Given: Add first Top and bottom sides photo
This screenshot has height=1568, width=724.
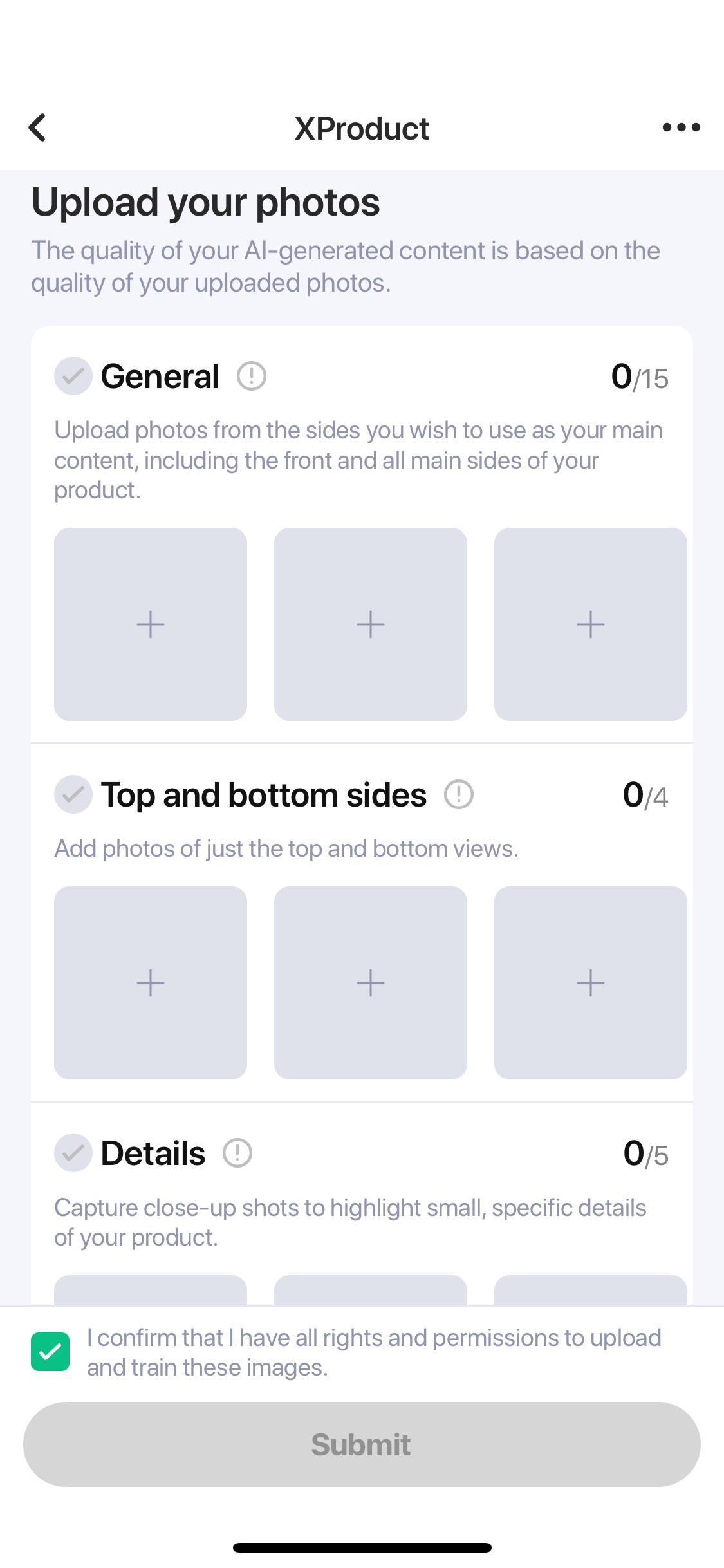Looking at the screenshot, I should [151, 983].
